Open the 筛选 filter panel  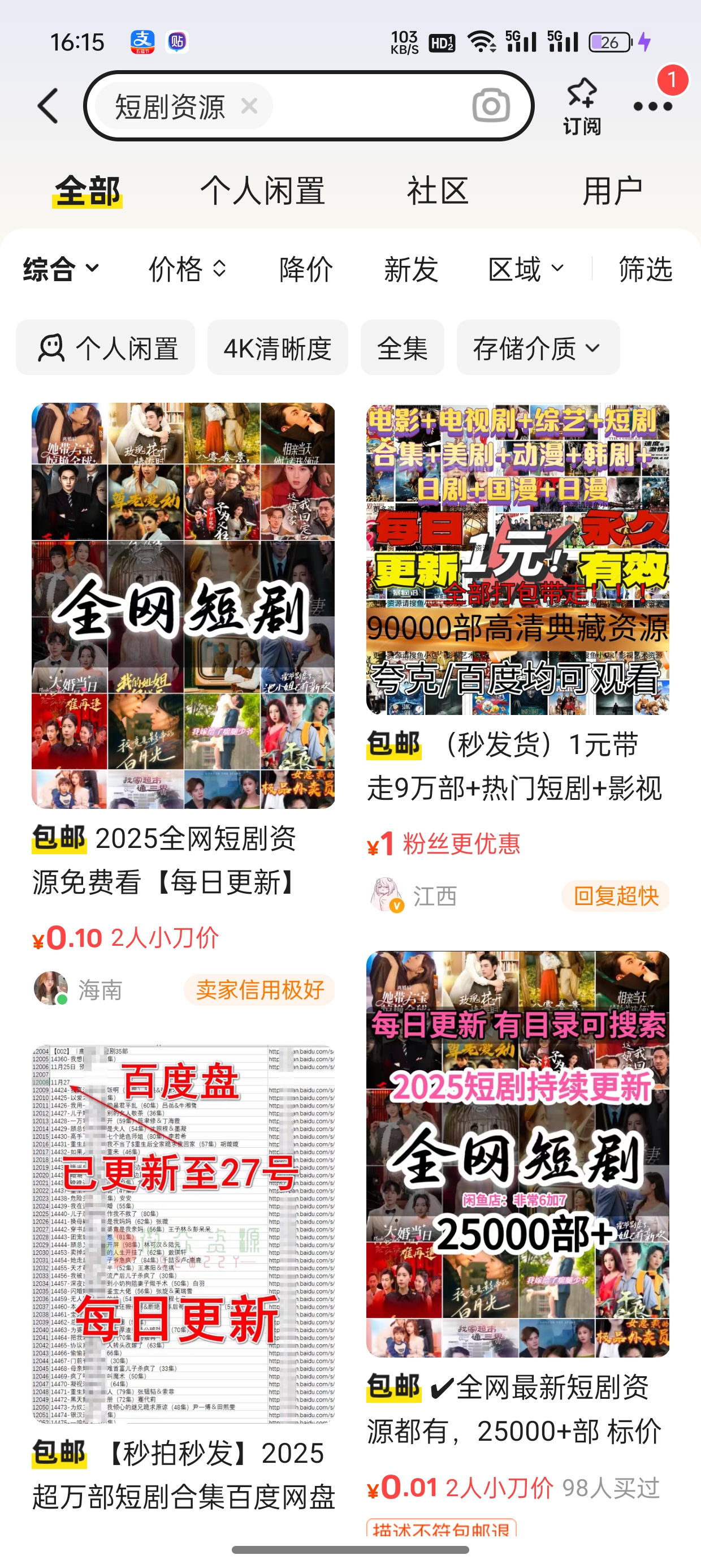pos(646,269)
